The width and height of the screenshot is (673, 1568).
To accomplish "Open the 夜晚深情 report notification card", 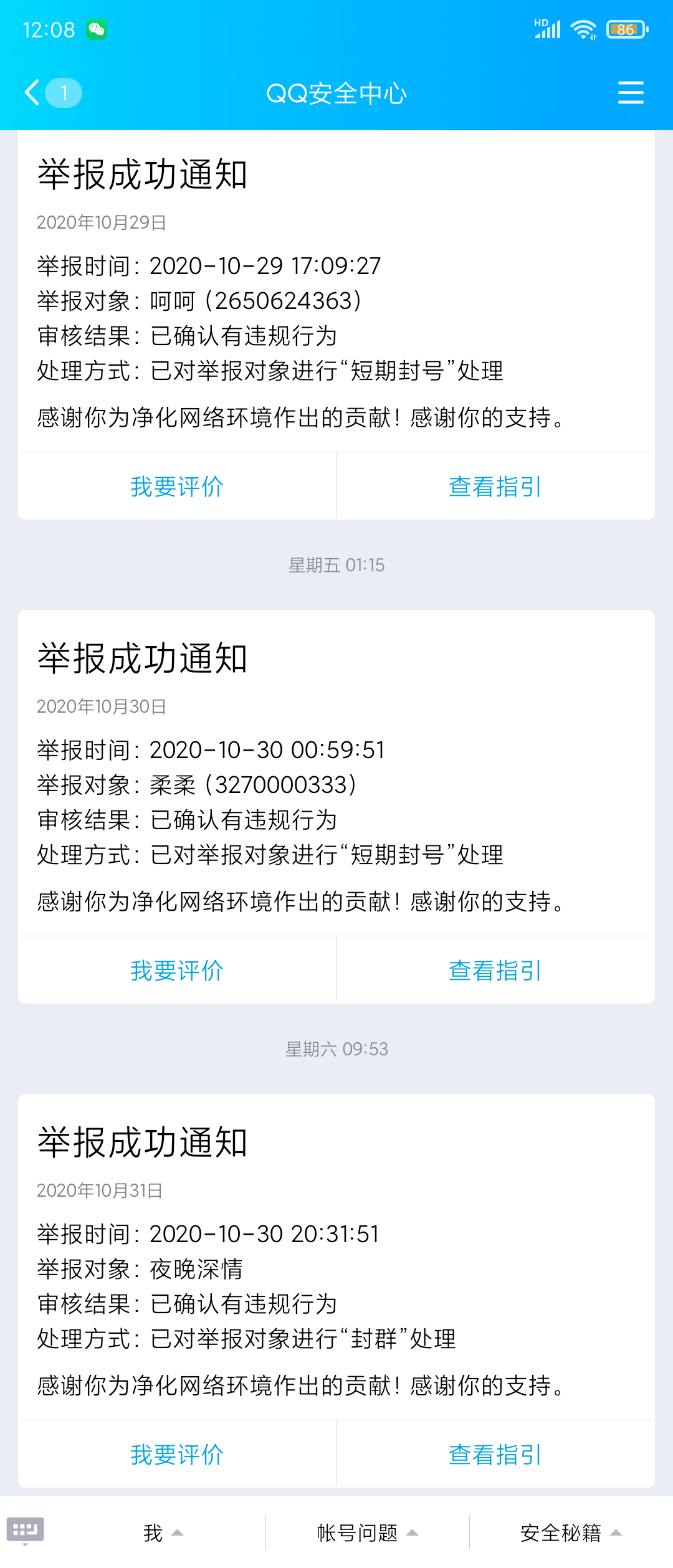I will (336, 1277).
